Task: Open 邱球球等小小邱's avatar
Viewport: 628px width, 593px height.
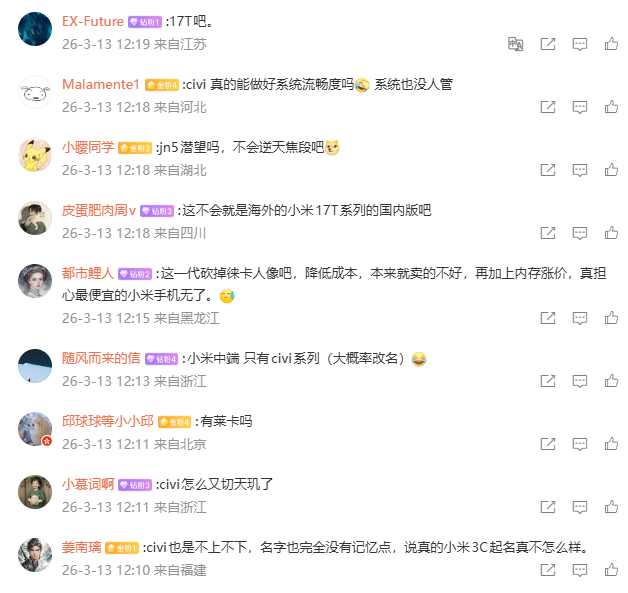Action: [x=35, y=429]
